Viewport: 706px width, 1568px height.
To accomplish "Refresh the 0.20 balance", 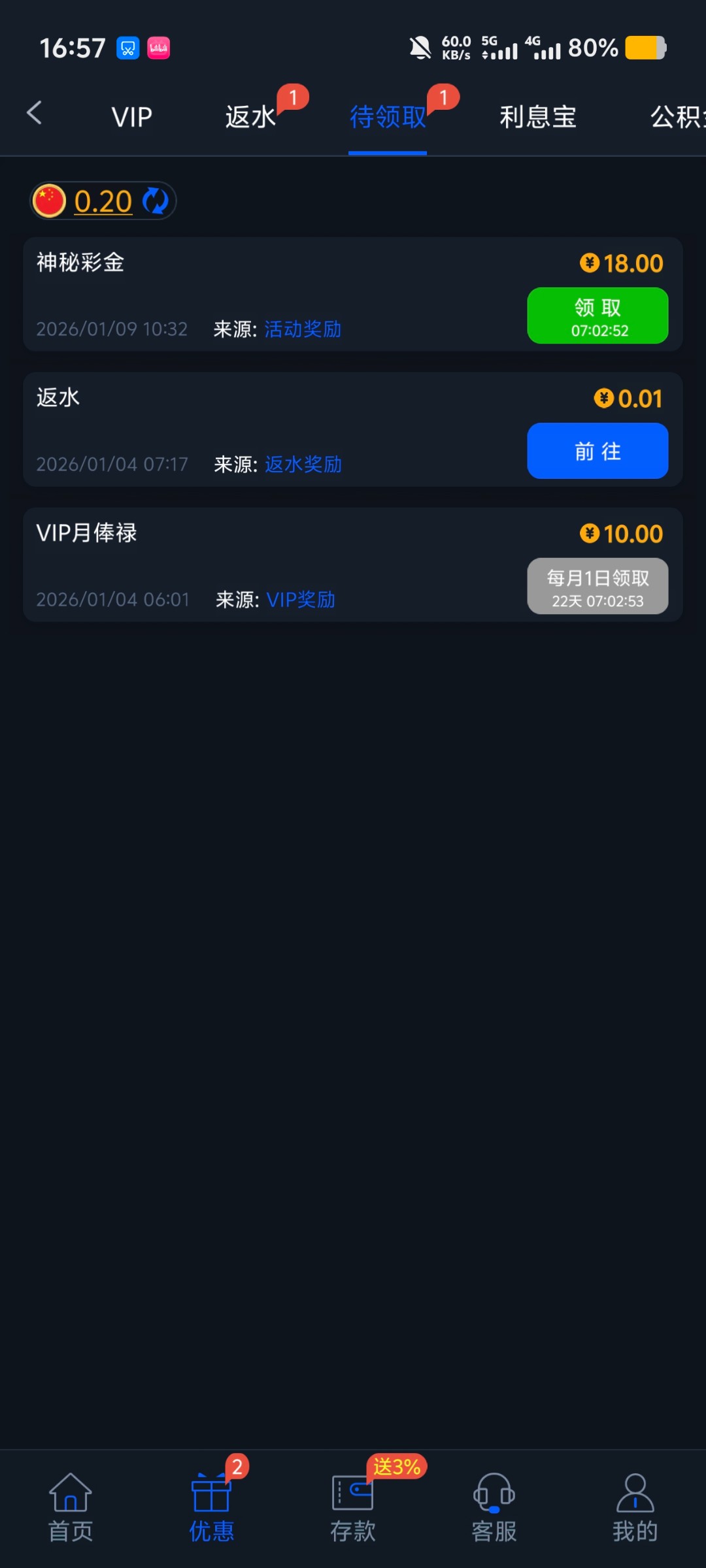I will 156,201.
